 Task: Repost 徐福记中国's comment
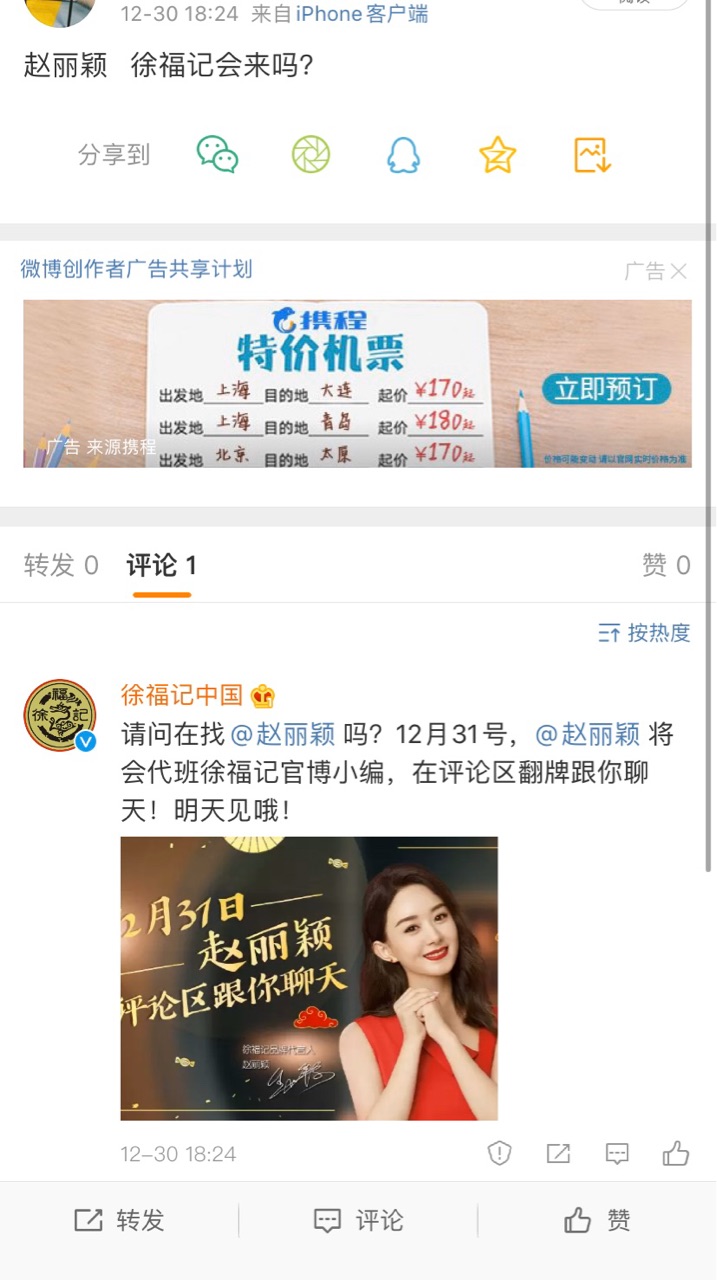click(558, 1153)
